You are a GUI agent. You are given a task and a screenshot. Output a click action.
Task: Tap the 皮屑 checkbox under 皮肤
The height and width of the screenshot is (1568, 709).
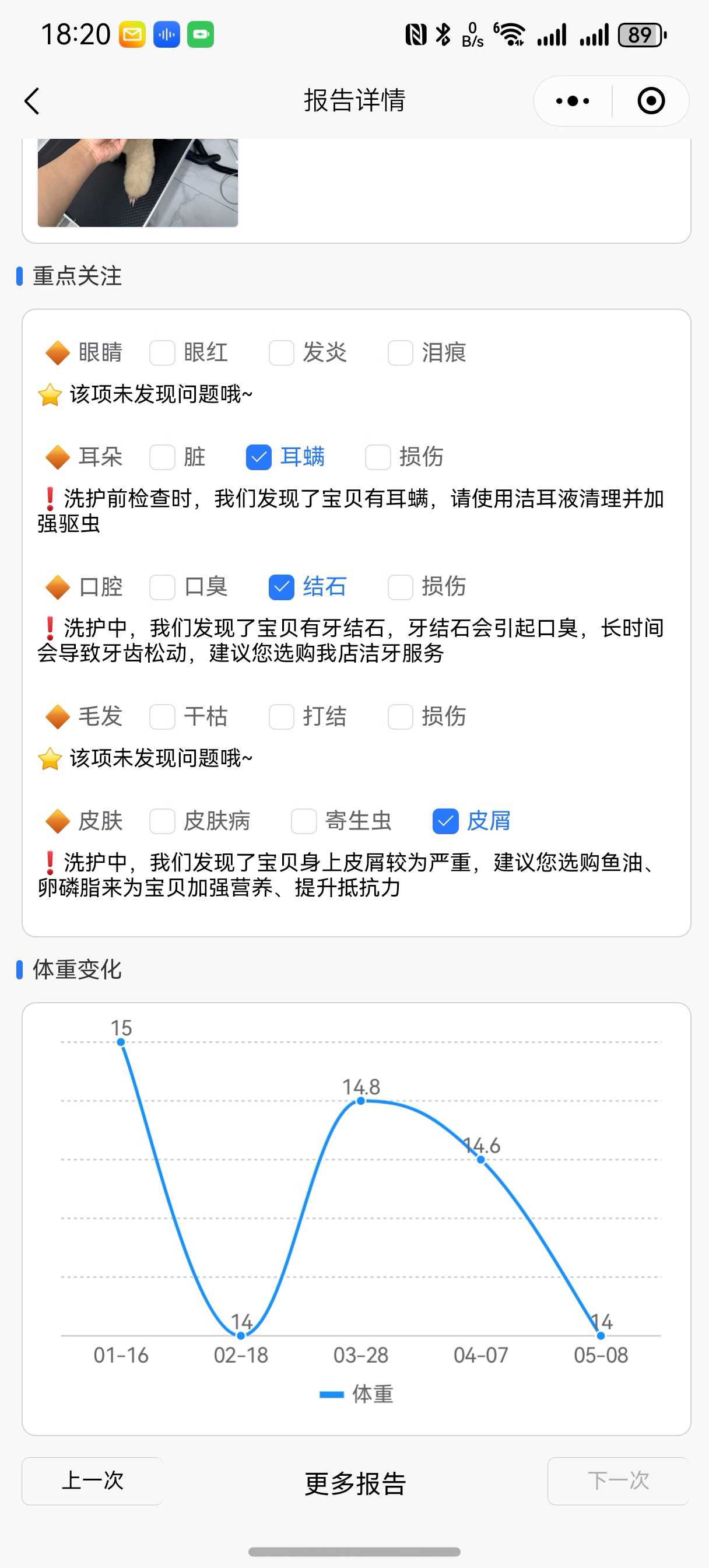445,821
